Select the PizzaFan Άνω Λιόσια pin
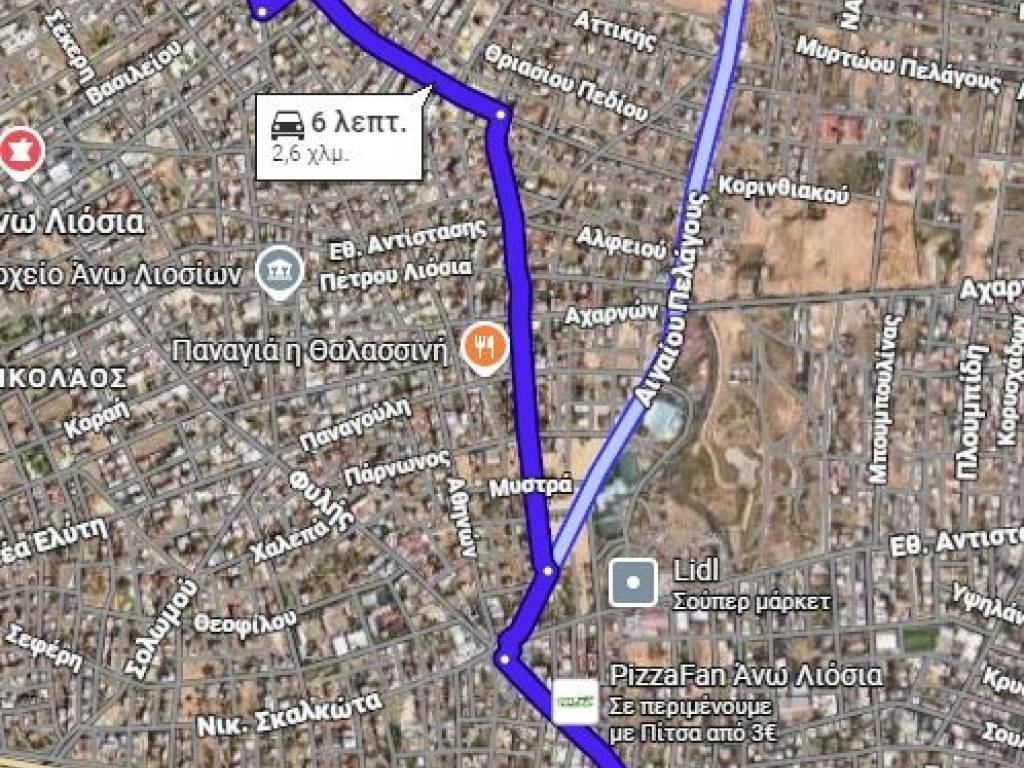The image size is (1024, 768). click(577, 701)
